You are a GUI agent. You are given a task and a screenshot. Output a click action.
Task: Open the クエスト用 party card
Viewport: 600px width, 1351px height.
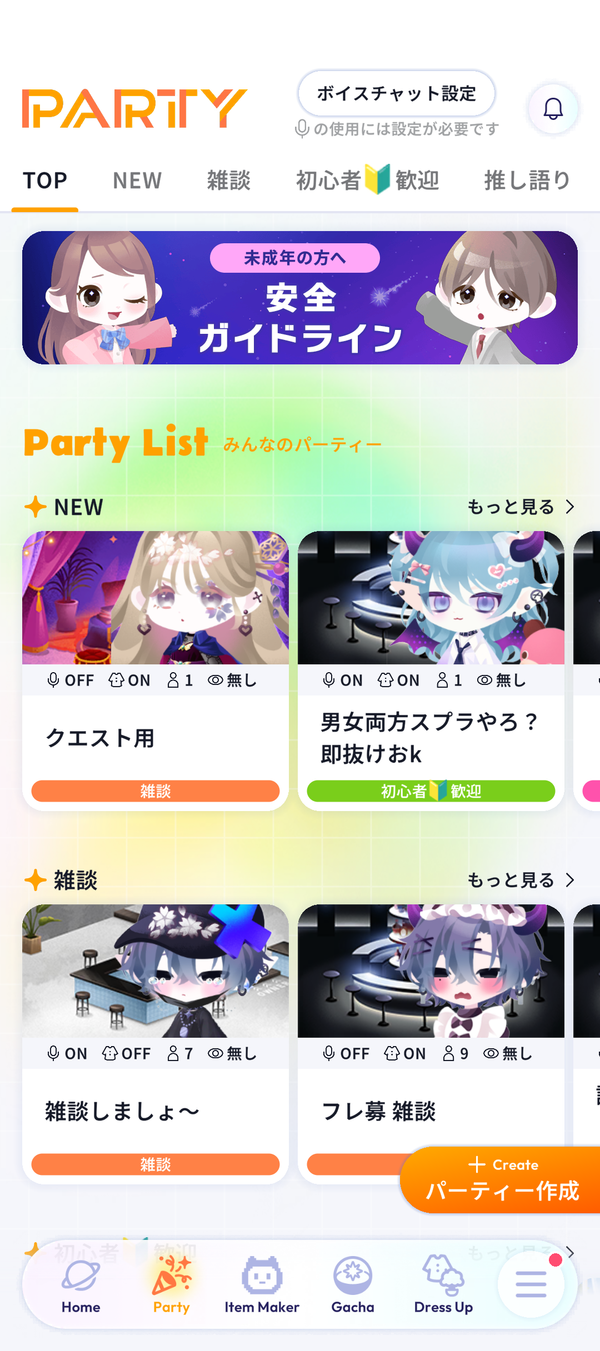(155, 670)
